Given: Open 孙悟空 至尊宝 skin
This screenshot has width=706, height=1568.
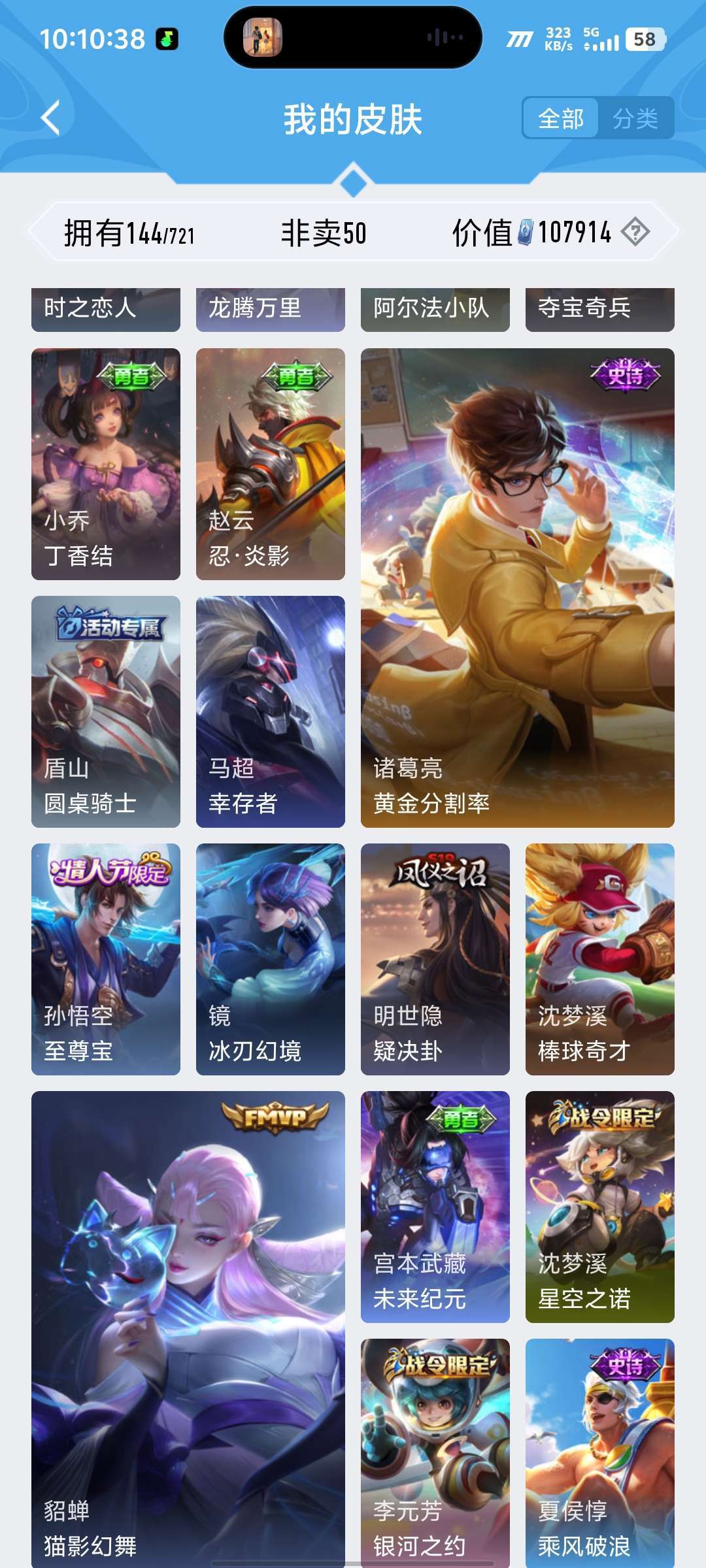Looking at the screenshot, I should [106, 959].
